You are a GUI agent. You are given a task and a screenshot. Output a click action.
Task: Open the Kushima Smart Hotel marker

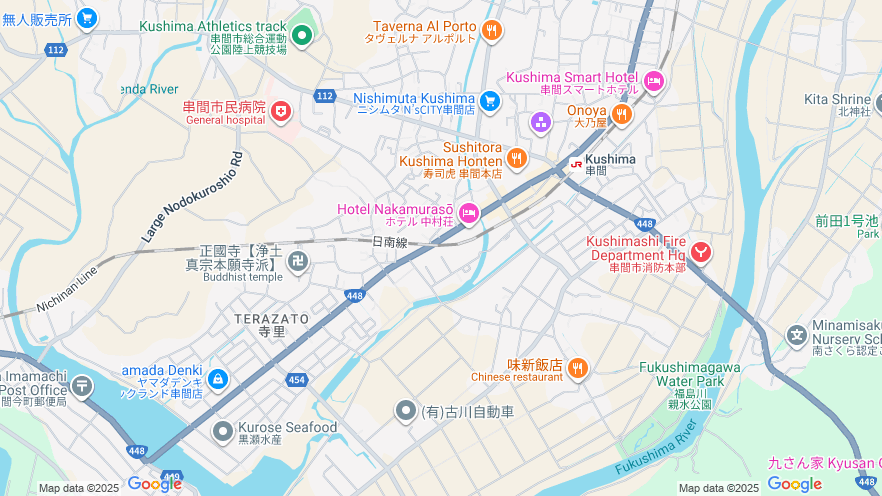point(654,82)
